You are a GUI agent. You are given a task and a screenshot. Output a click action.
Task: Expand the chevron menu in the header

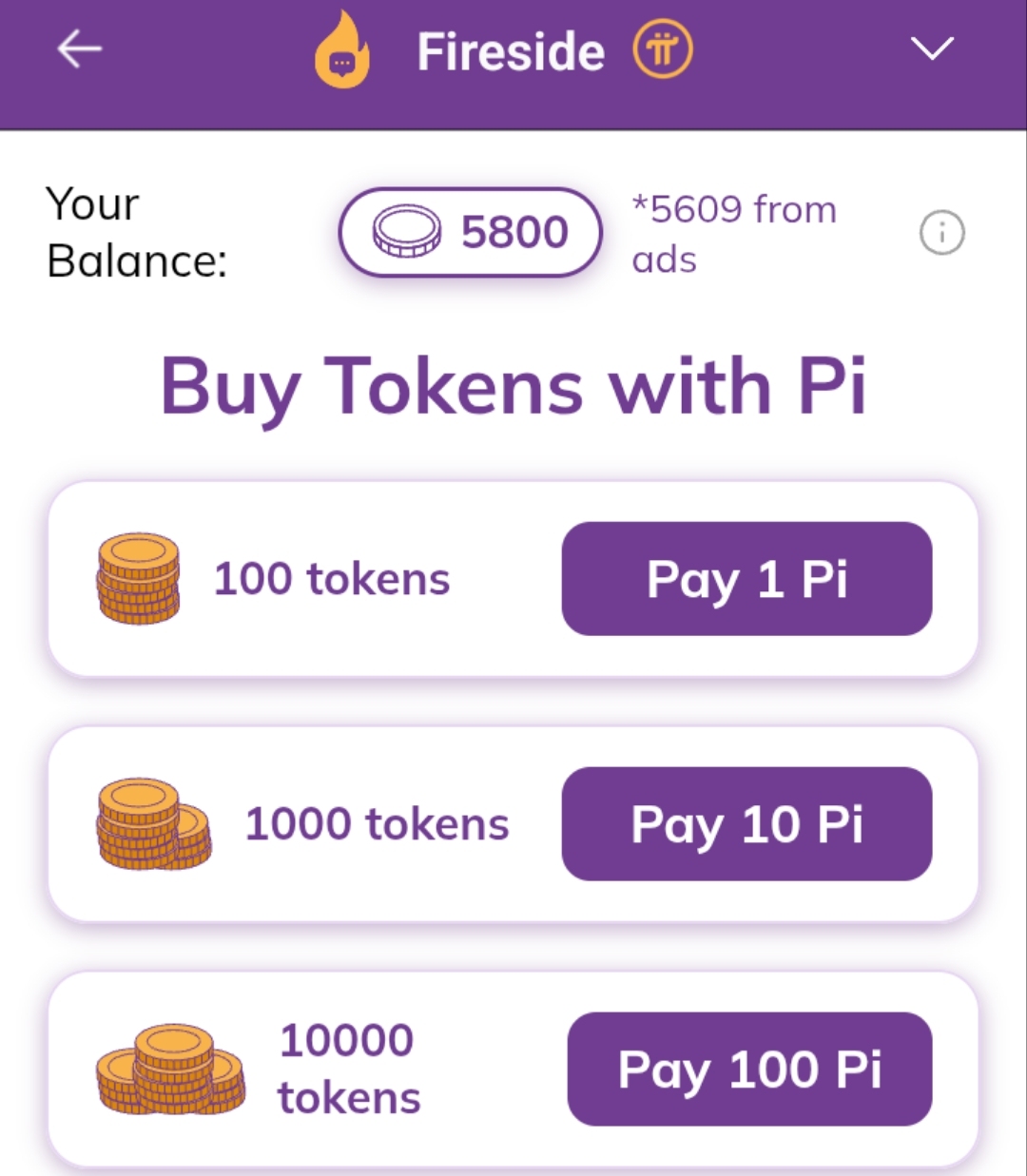931,49
